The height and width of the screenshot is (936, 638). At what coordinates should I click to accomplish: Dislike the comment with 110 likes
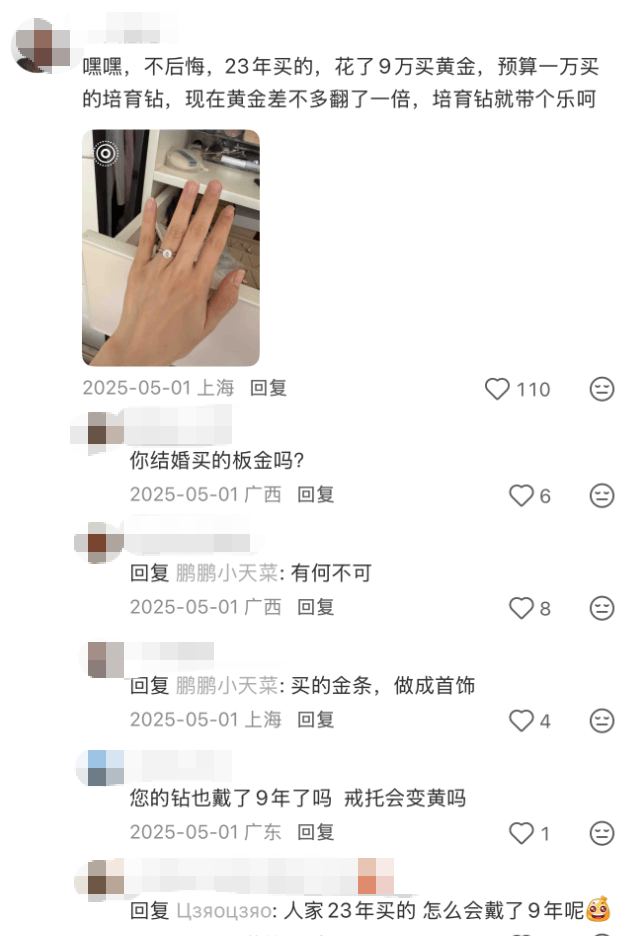click(601, 389)
